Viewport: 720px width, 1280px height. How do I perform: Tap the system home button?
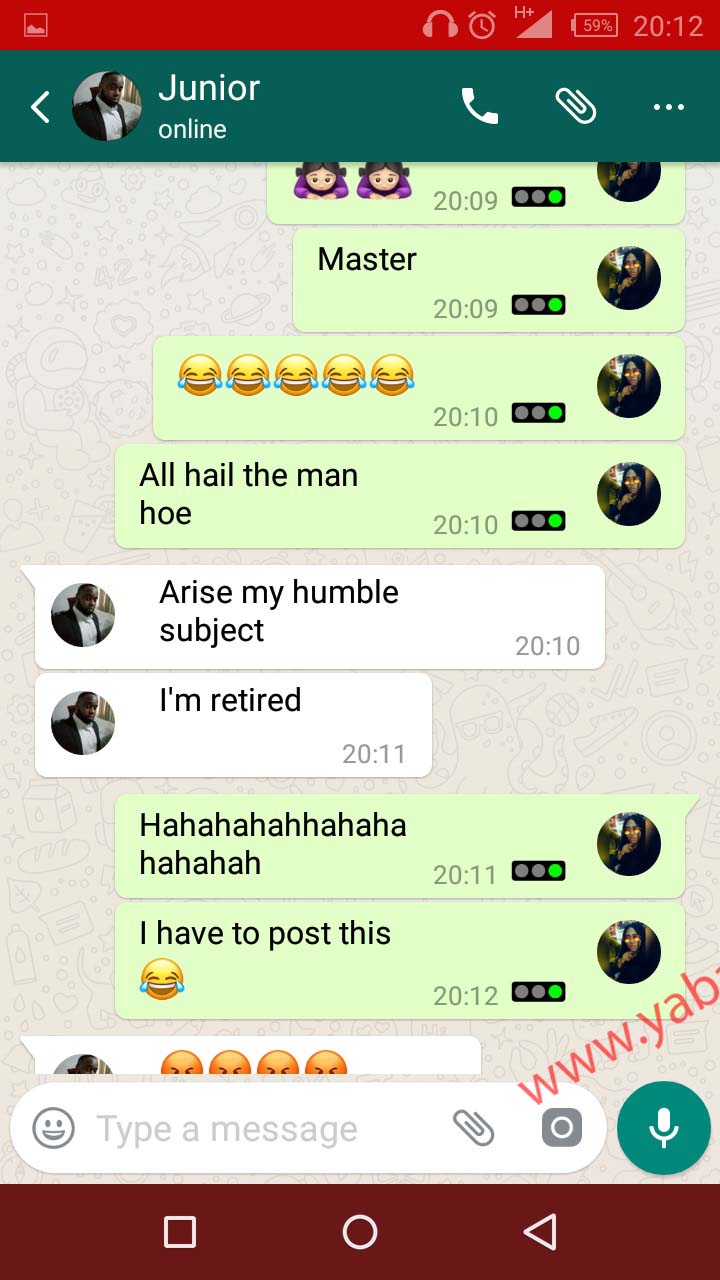(360, 1232)
